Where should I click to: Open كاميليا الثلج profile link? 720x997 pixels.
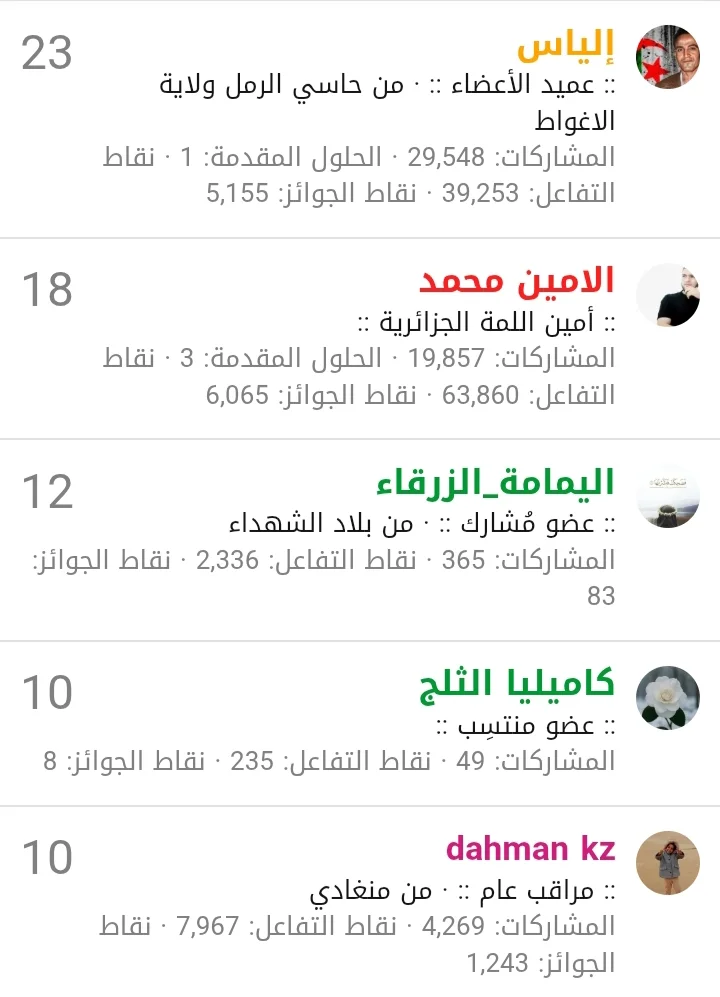517,685
